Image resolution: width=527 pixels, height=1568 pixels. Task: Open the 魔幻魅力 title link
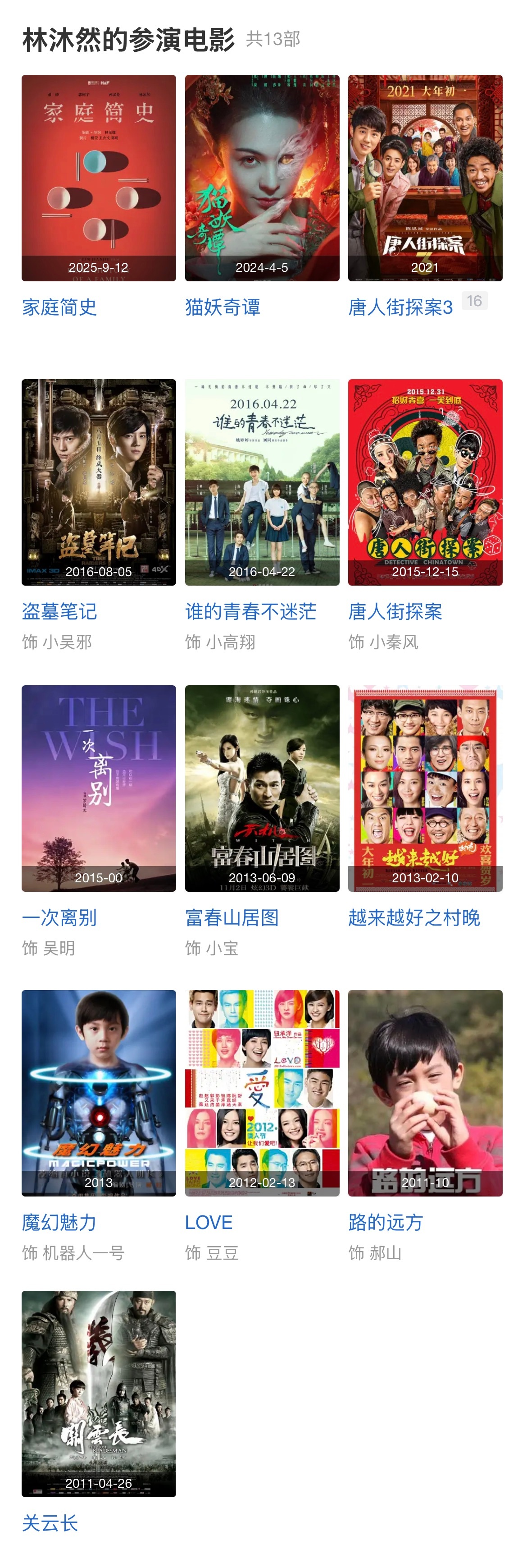coord(59,1222)
